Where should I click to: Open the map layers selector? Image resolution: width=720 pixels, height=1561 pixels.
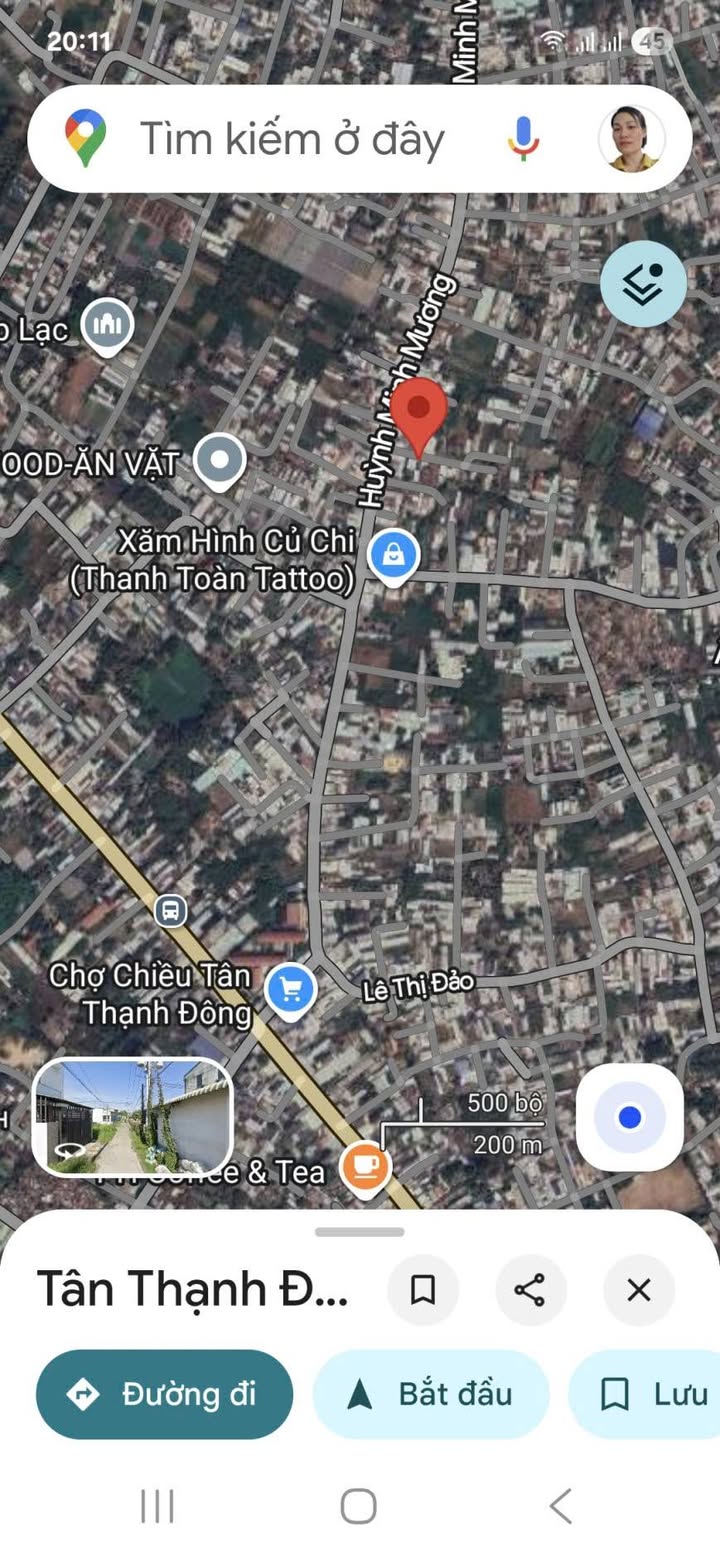point(643,284)
